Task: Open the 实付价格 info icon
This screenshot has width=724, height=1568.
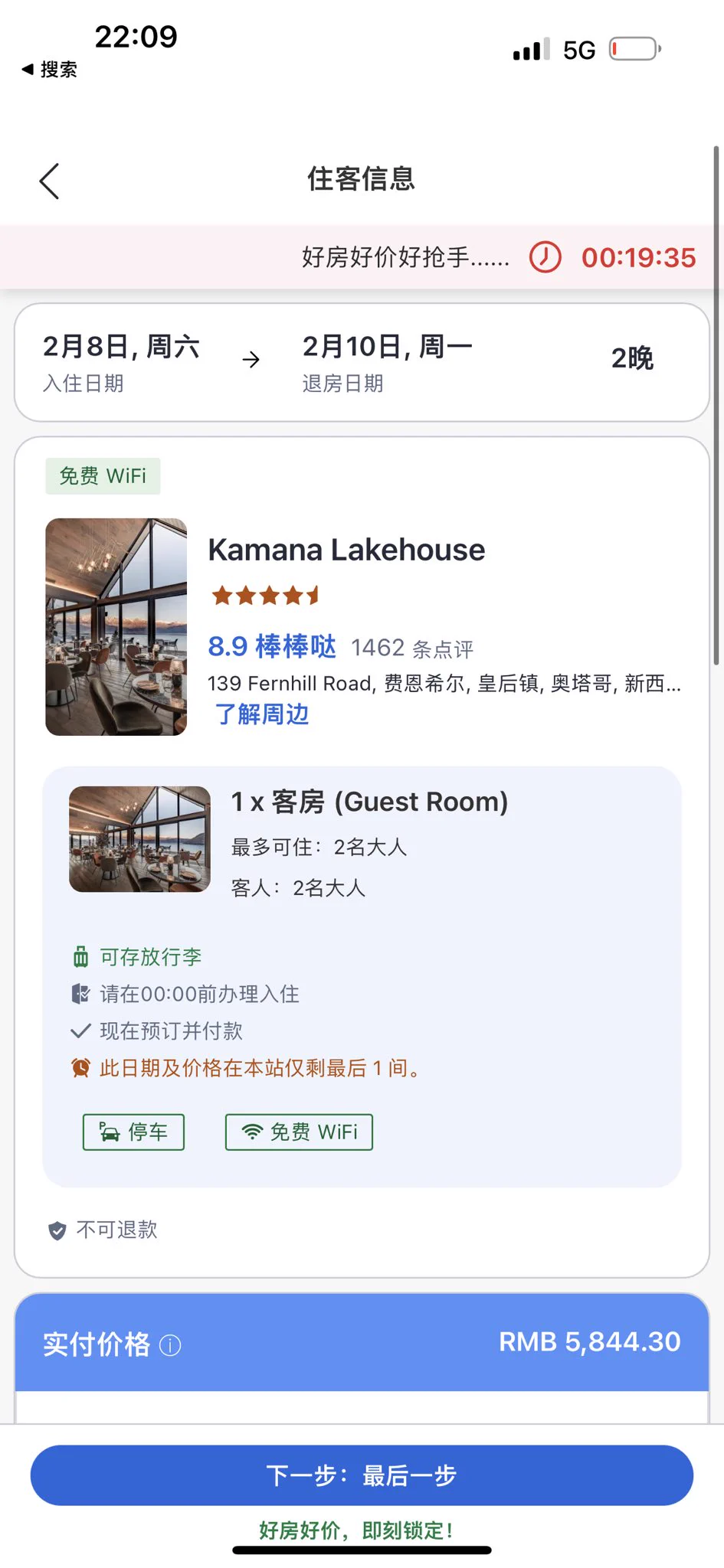Action: point(170,1345)
